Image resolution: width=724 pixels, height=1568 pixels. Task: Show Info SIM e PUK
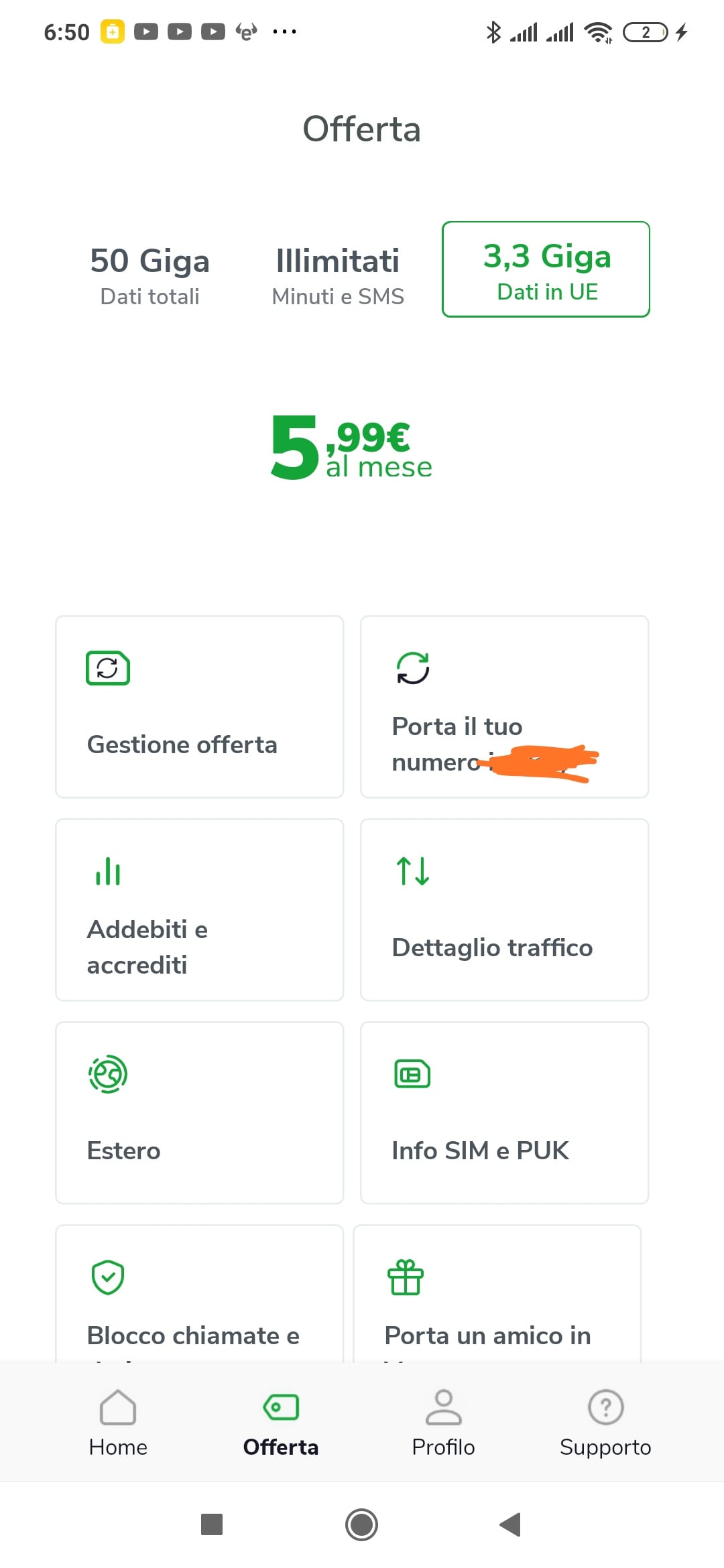click(x=505, y=1113)
